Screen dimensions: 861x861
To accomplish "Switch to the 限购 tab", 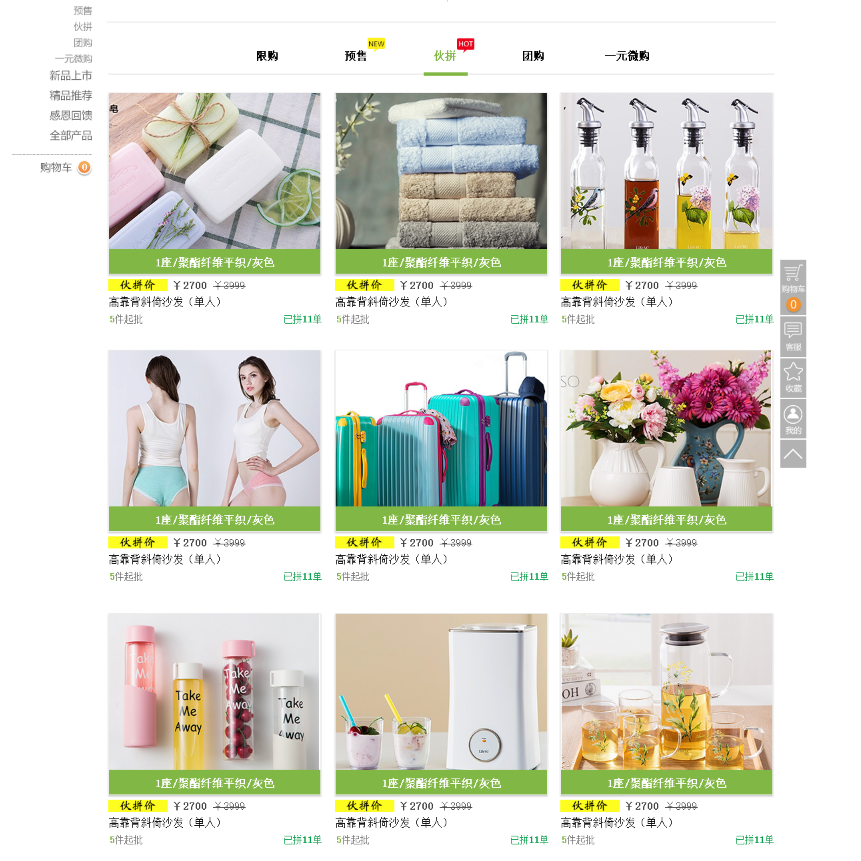I will (267, 56).
